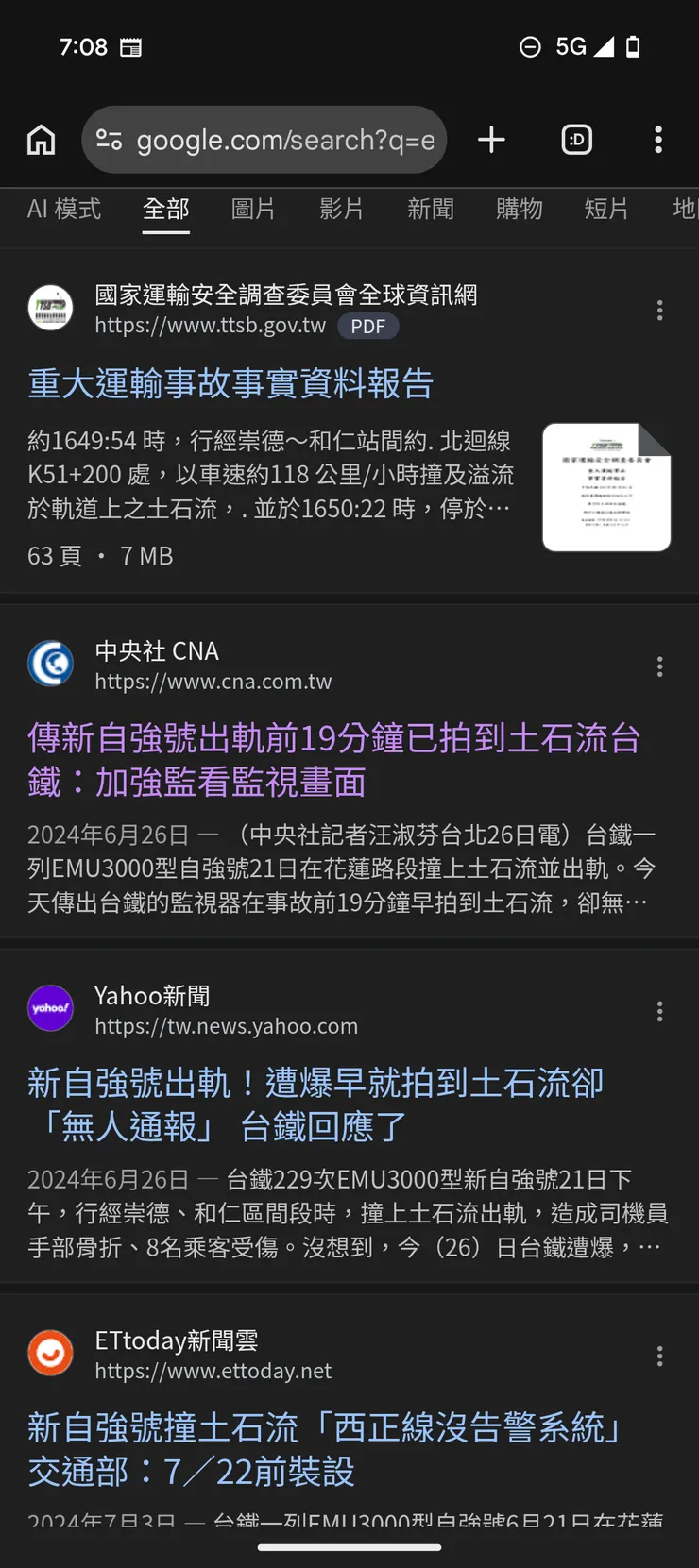Open options menu for the Yahoo新聞 result
699x1568 pixels.
point(659,1011)
